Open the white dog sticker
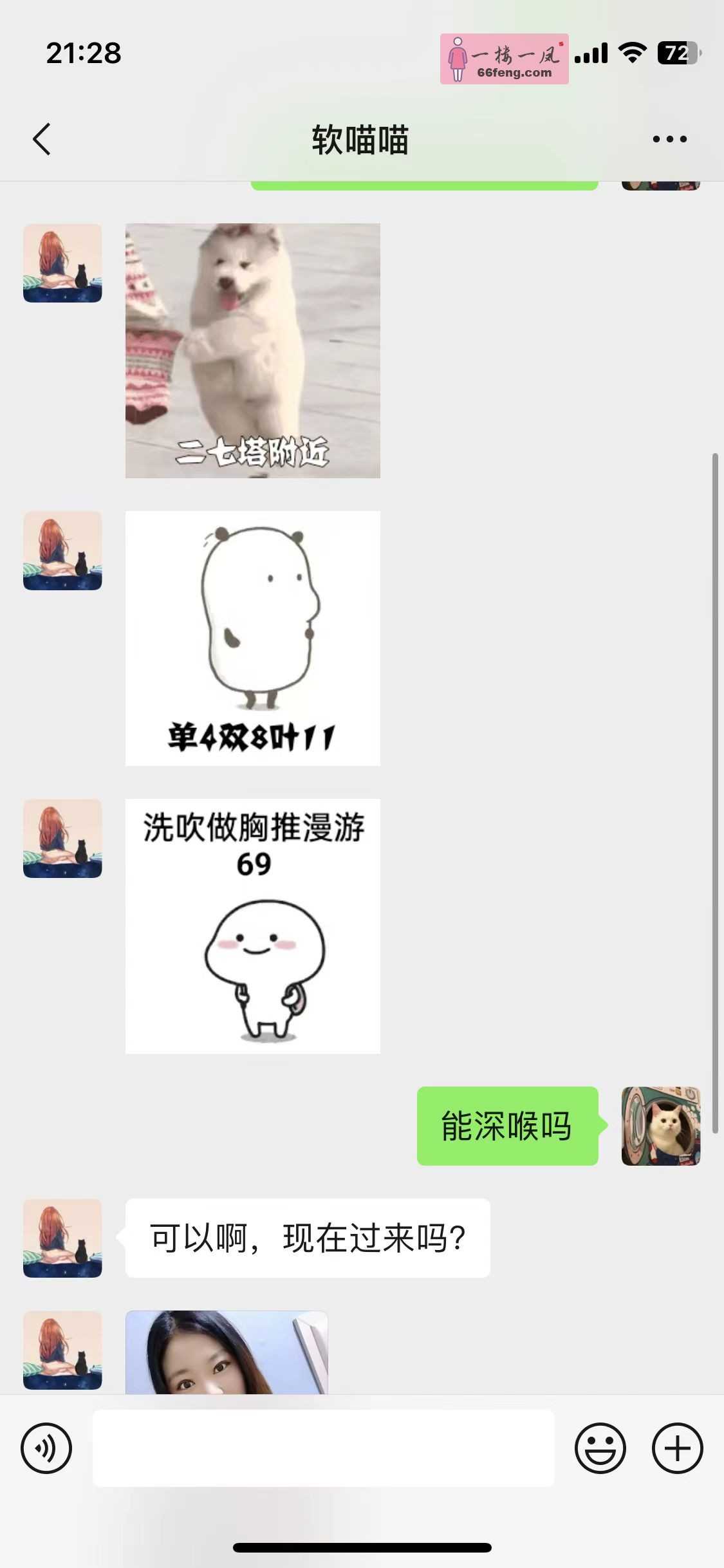This screenshot has width=724, height=1568. 252,351
